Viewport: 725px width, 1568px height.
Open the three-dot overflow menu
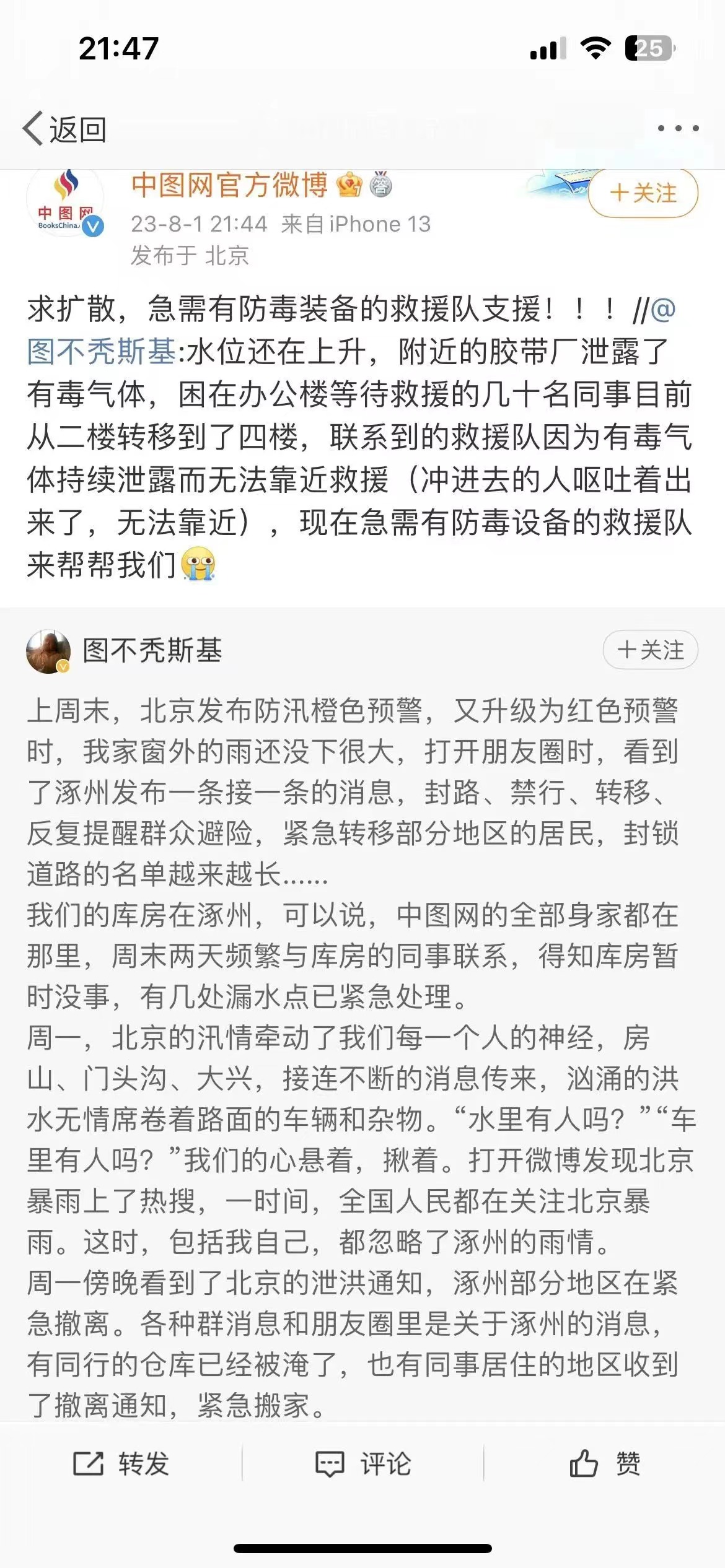click(678, 128)
